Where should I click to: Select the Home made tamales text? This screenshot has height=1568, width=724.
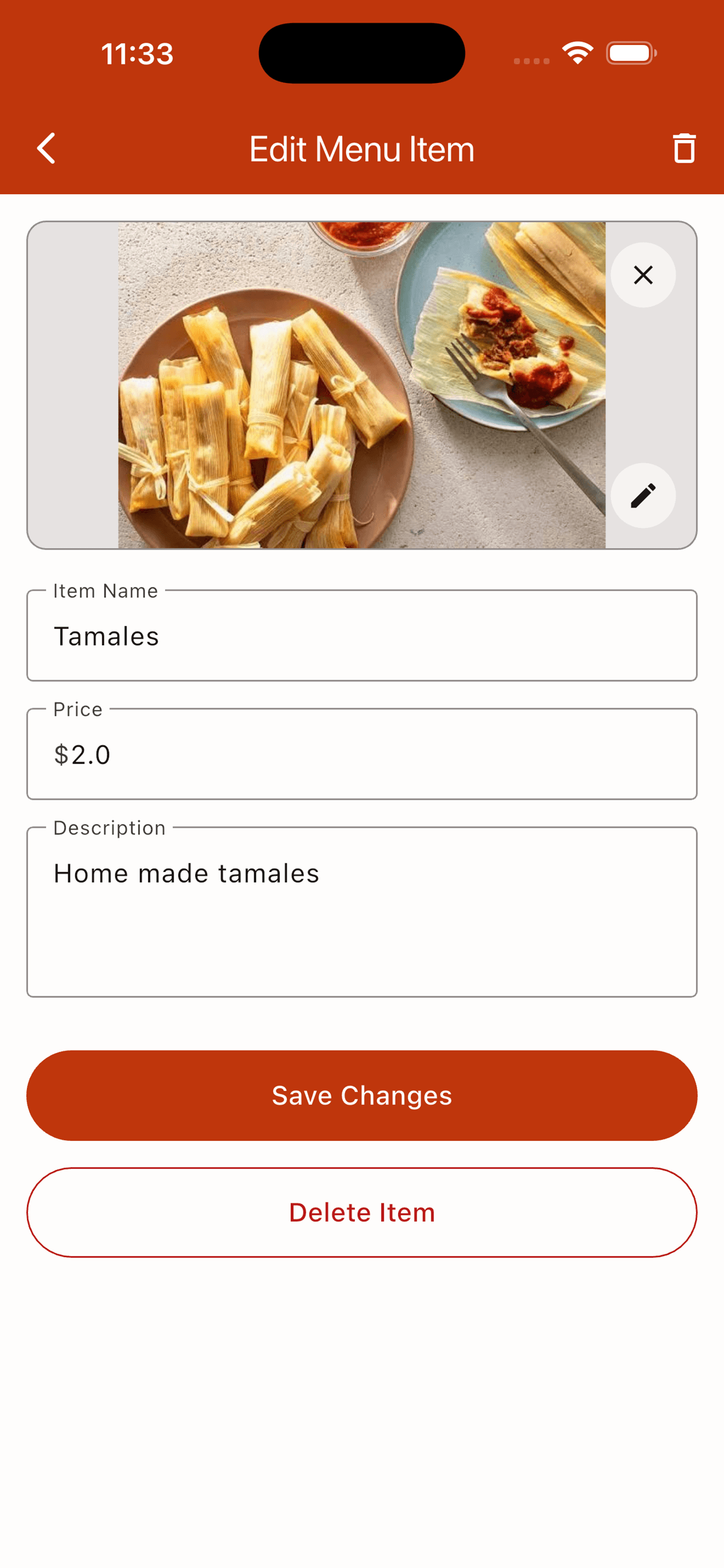[x=186, y=873]
